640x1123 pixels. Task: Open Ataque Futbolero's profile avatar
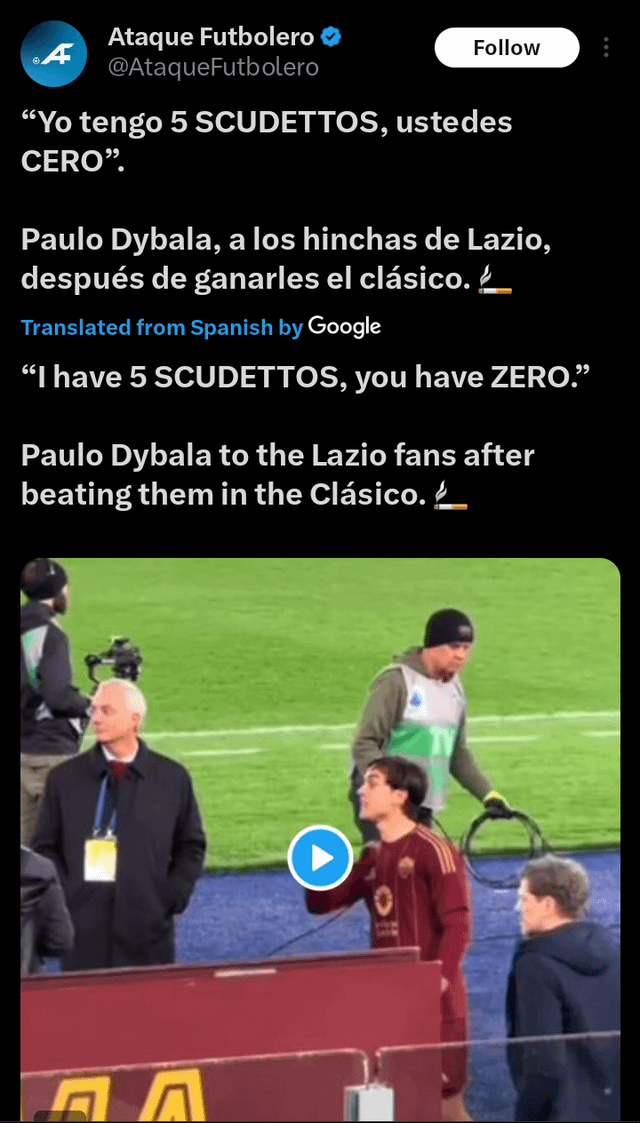click(53, 53)
